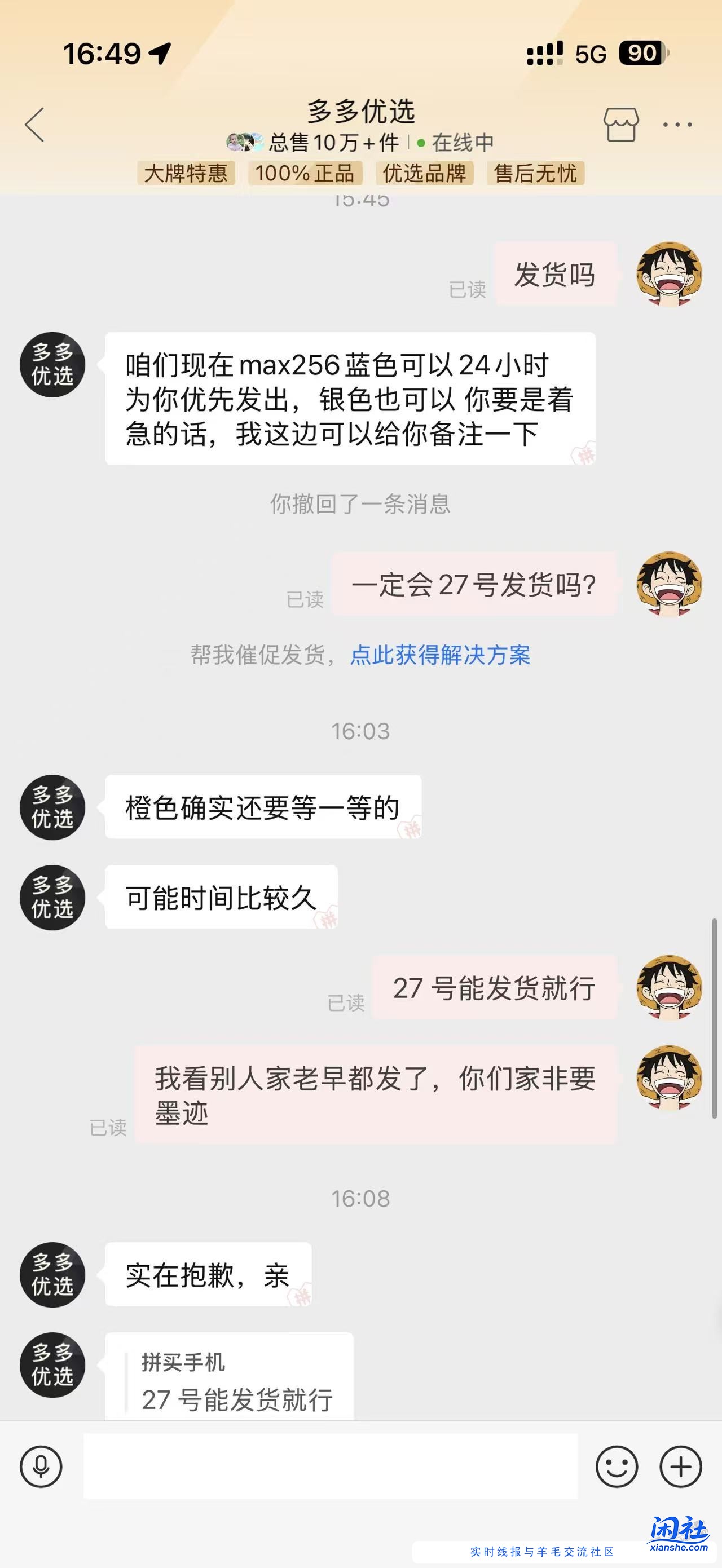Tap the store title 多多优选
The image size is (722, 1568).
coord(360,113)
